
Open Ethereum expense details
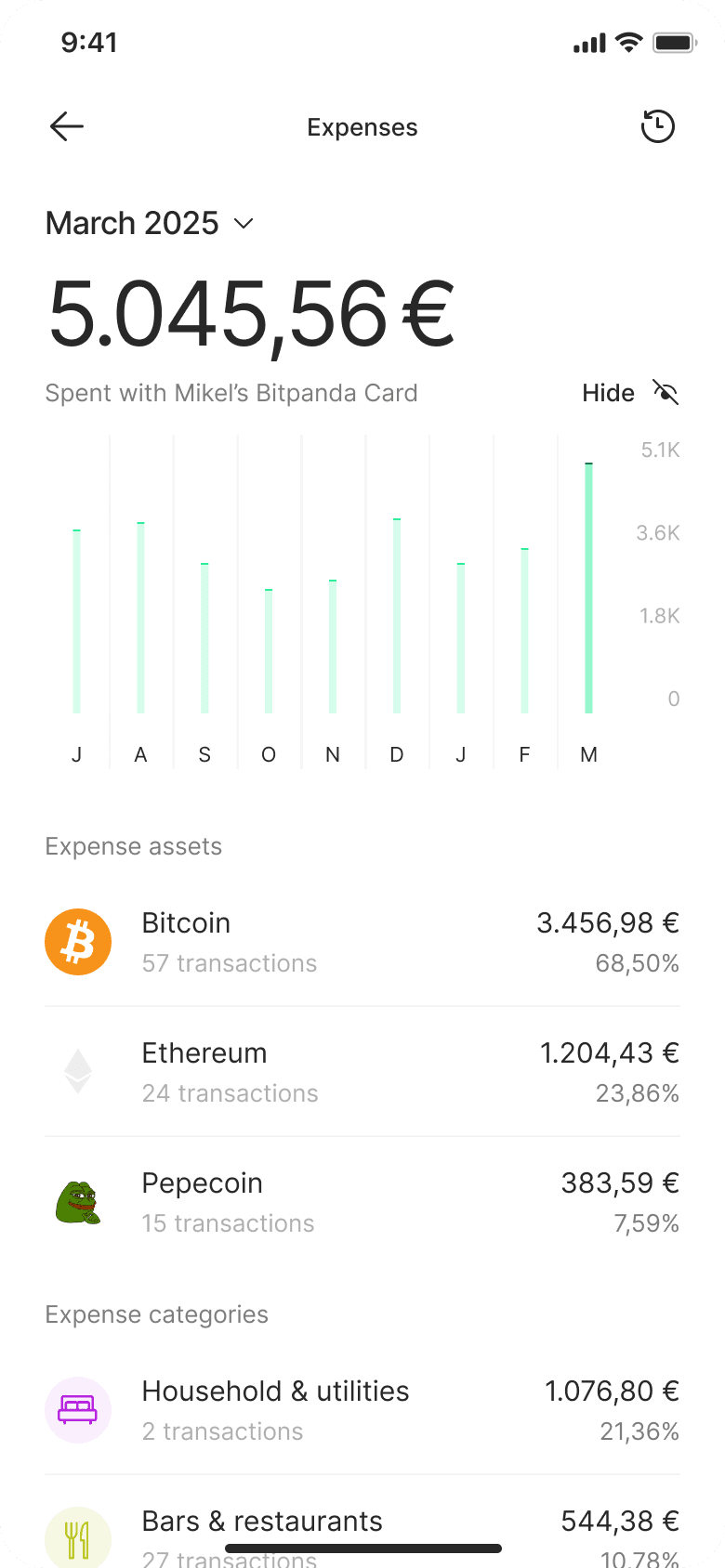click(x=362, y=1072)
